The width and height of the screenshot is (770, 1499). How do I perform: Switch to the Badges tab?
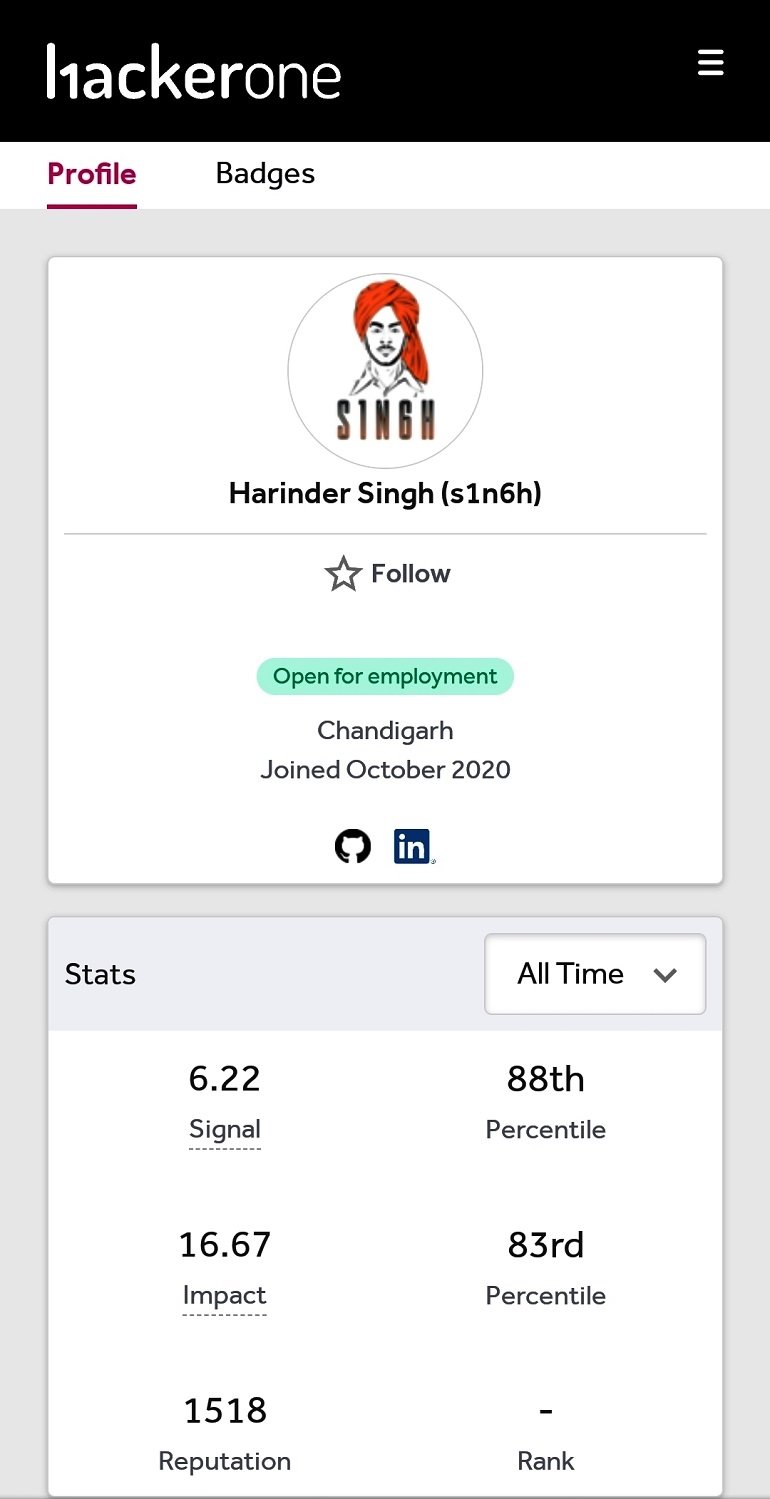point(265,174)
